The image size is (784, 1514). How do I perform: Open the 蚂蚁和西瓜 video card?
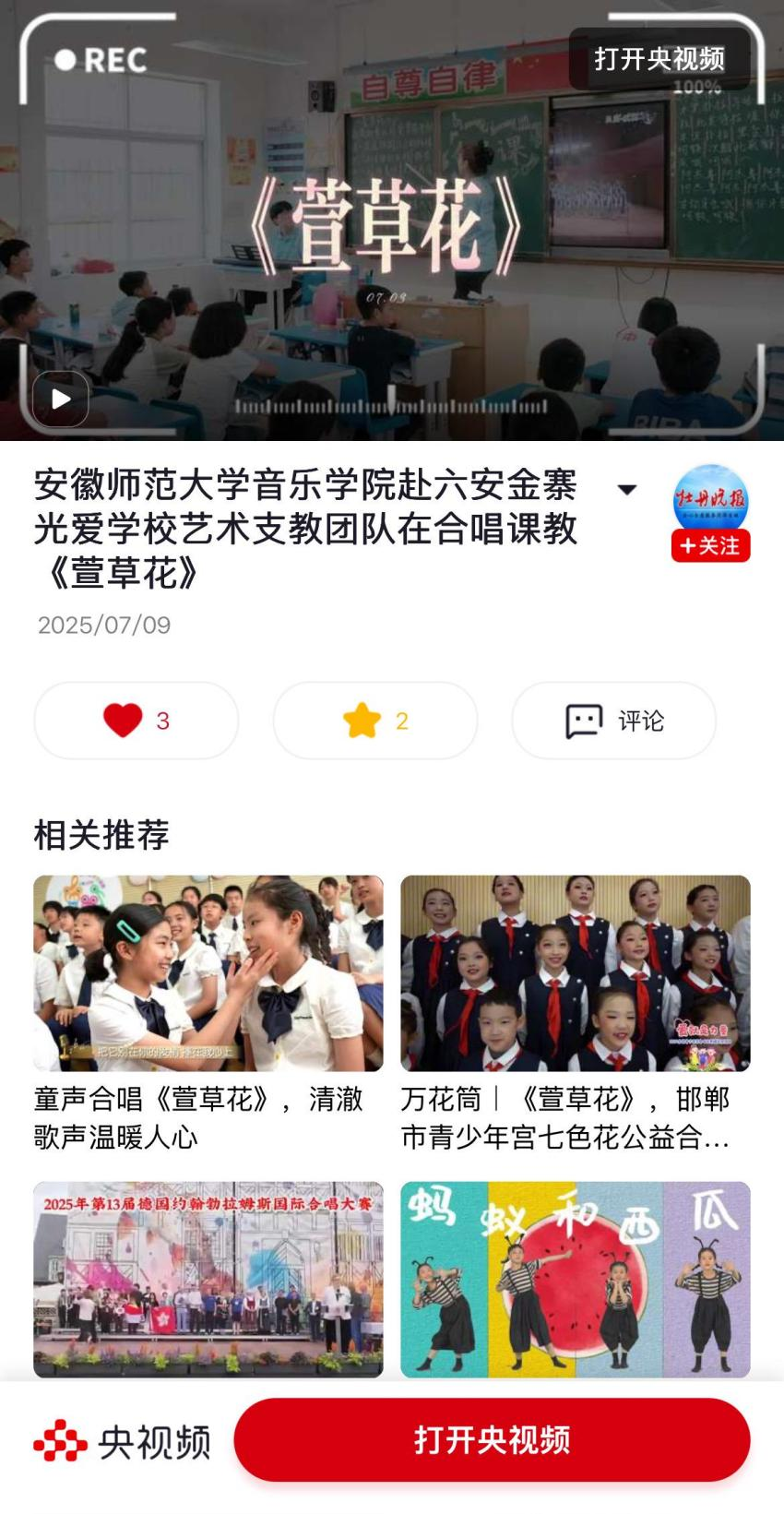575,1279
